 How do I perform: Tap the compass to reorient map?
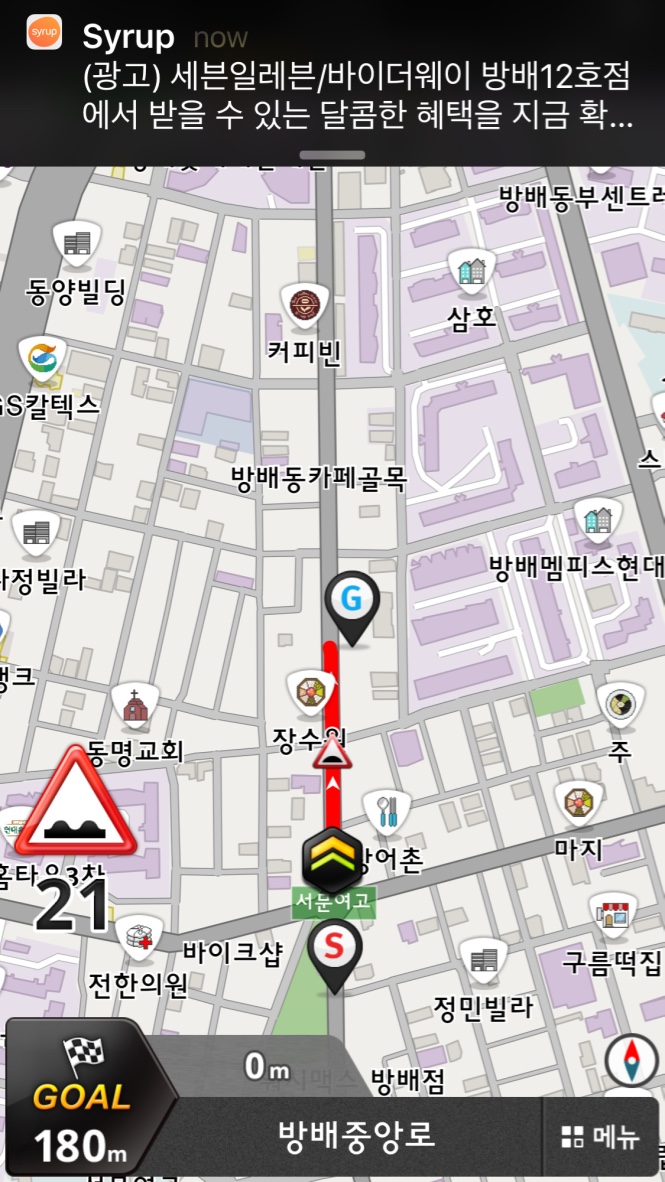tap(632, 1061)
